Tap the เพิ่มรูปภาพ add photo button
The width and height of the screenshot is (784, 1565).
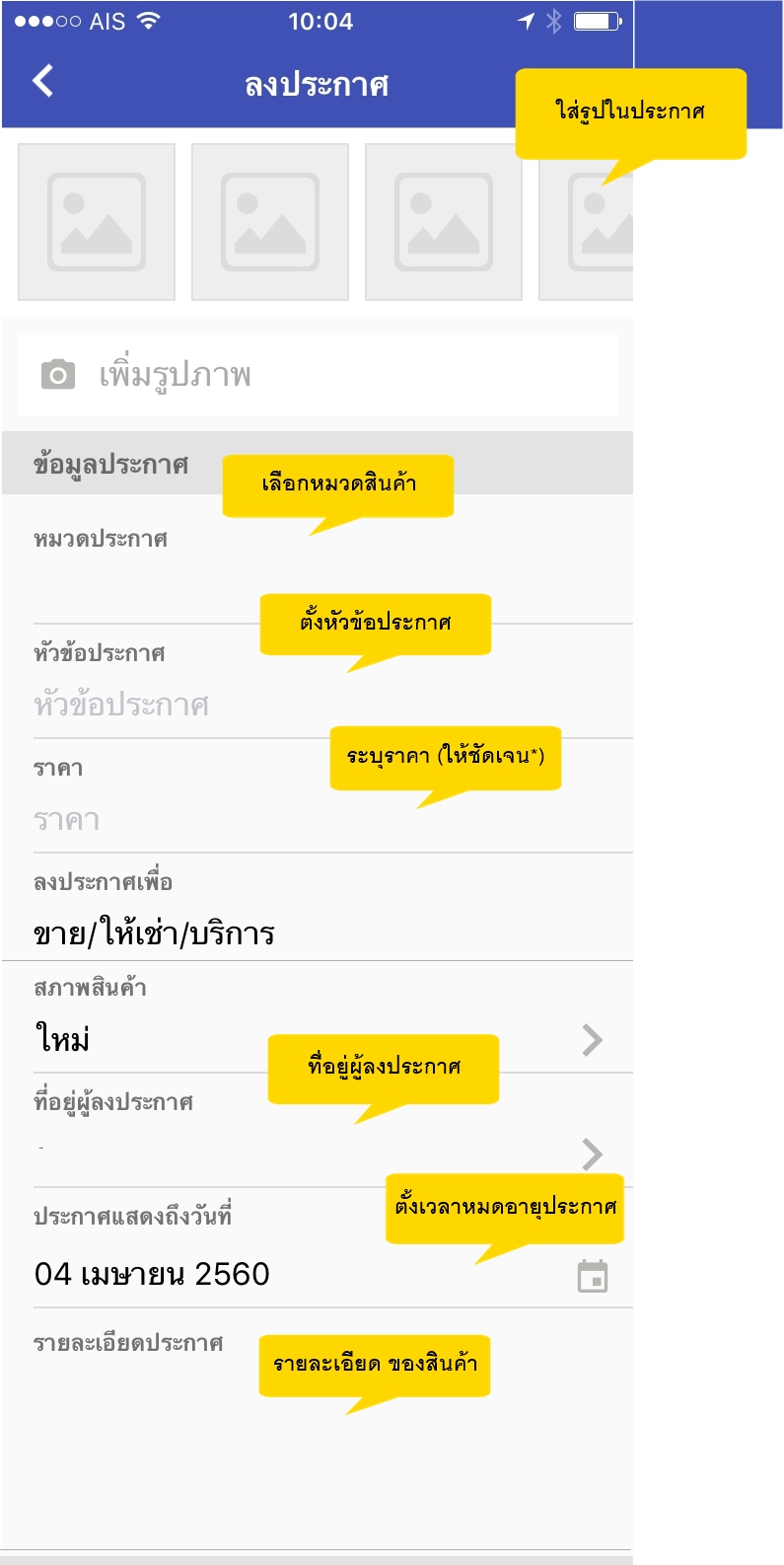point(318,375)
